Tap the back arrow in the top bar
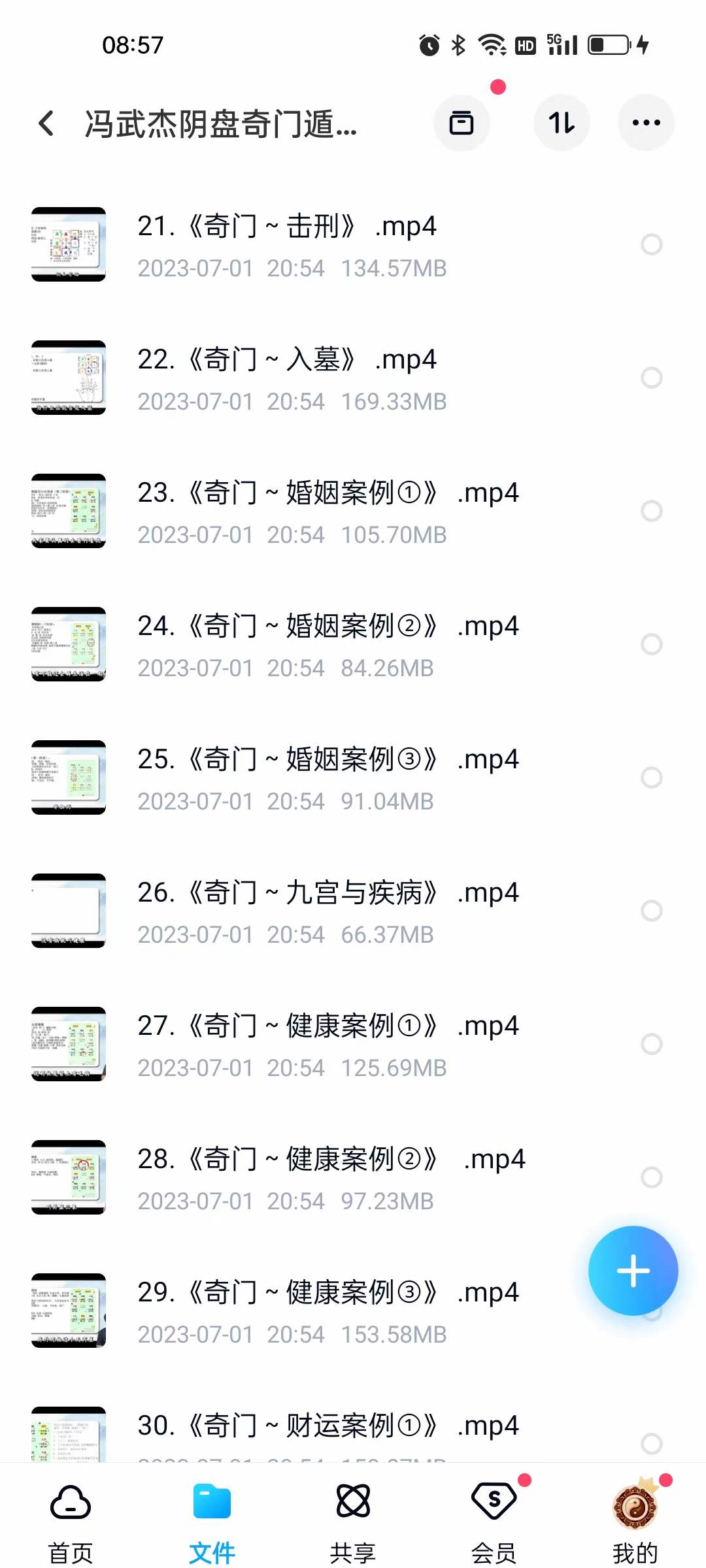The height and width of the screenshot is (1568, 706). click(x=46, y=123)
